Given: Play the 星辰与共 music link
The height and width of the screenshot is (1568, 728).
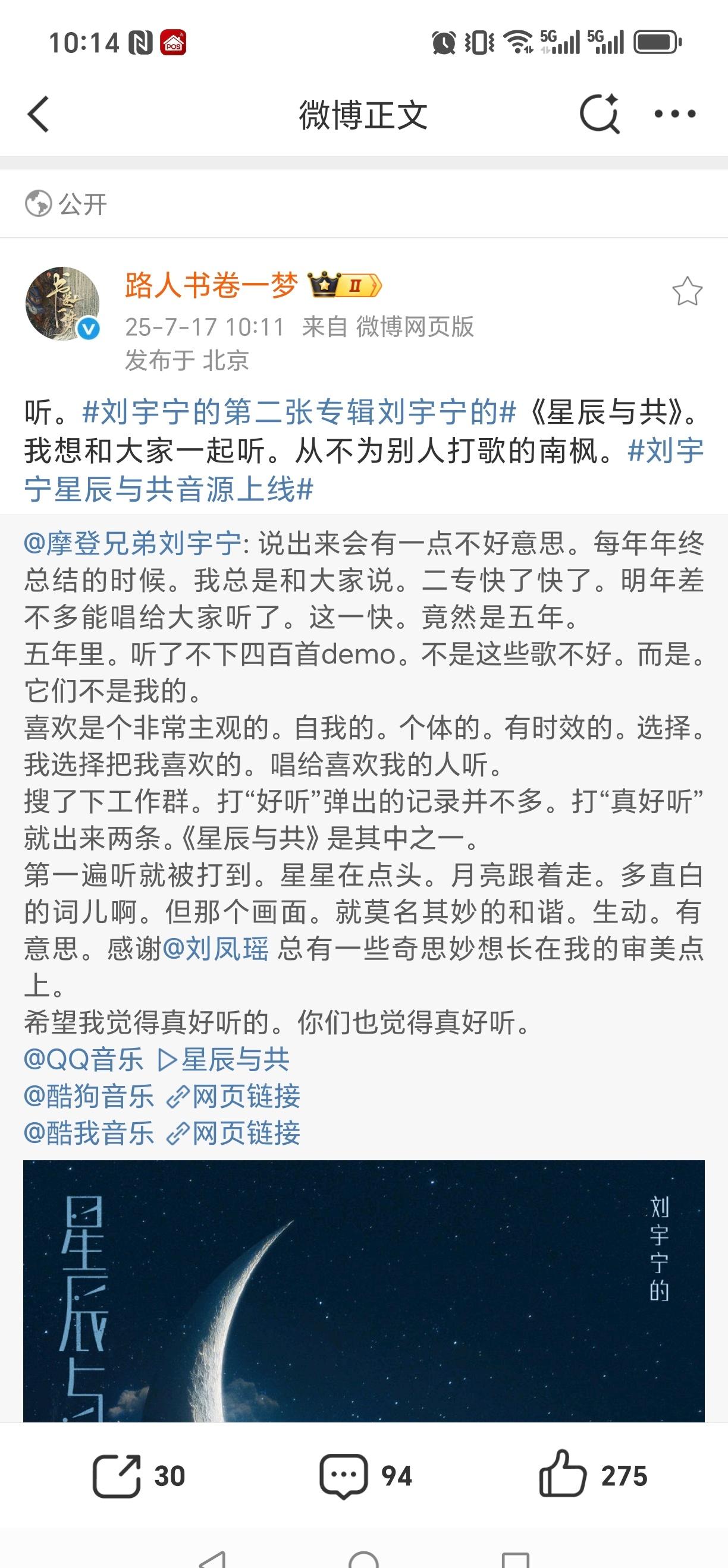Looking at the screenshot, I should tap(224, 1059).
